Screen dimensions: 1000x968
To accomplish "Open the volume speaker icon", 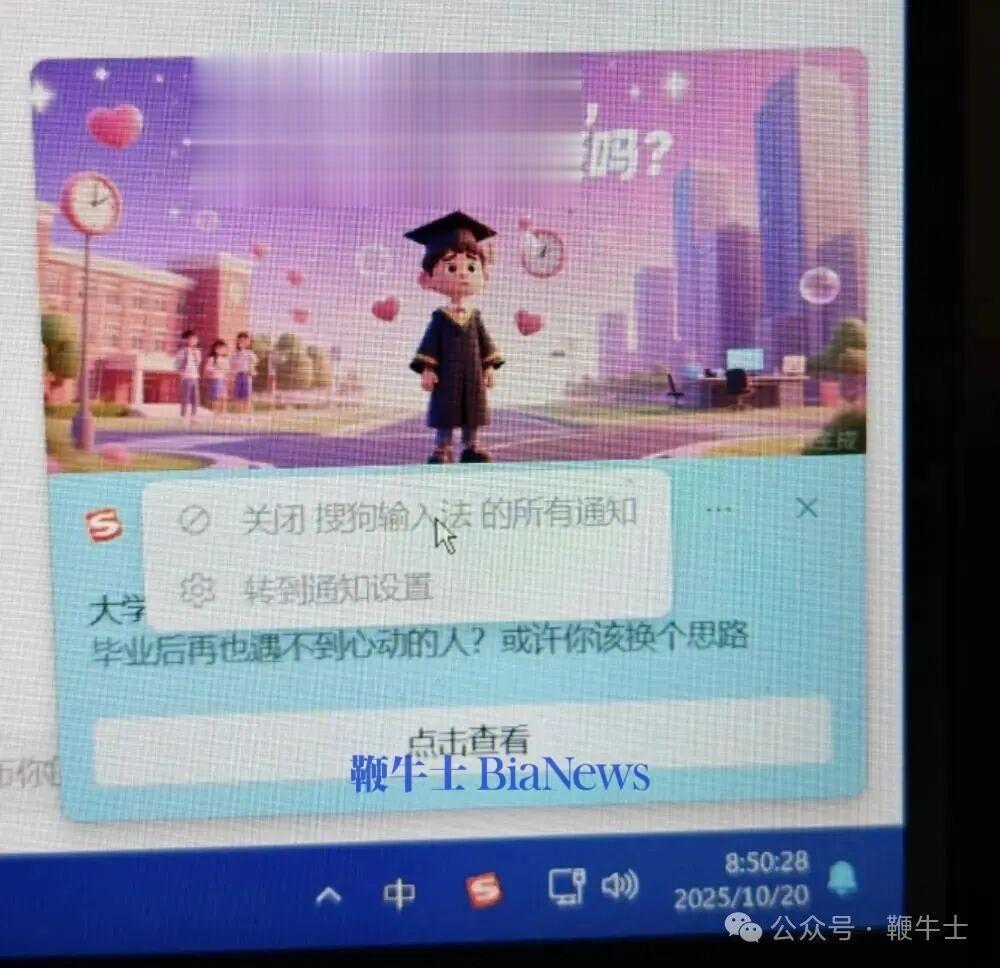I will coord(620,885).
